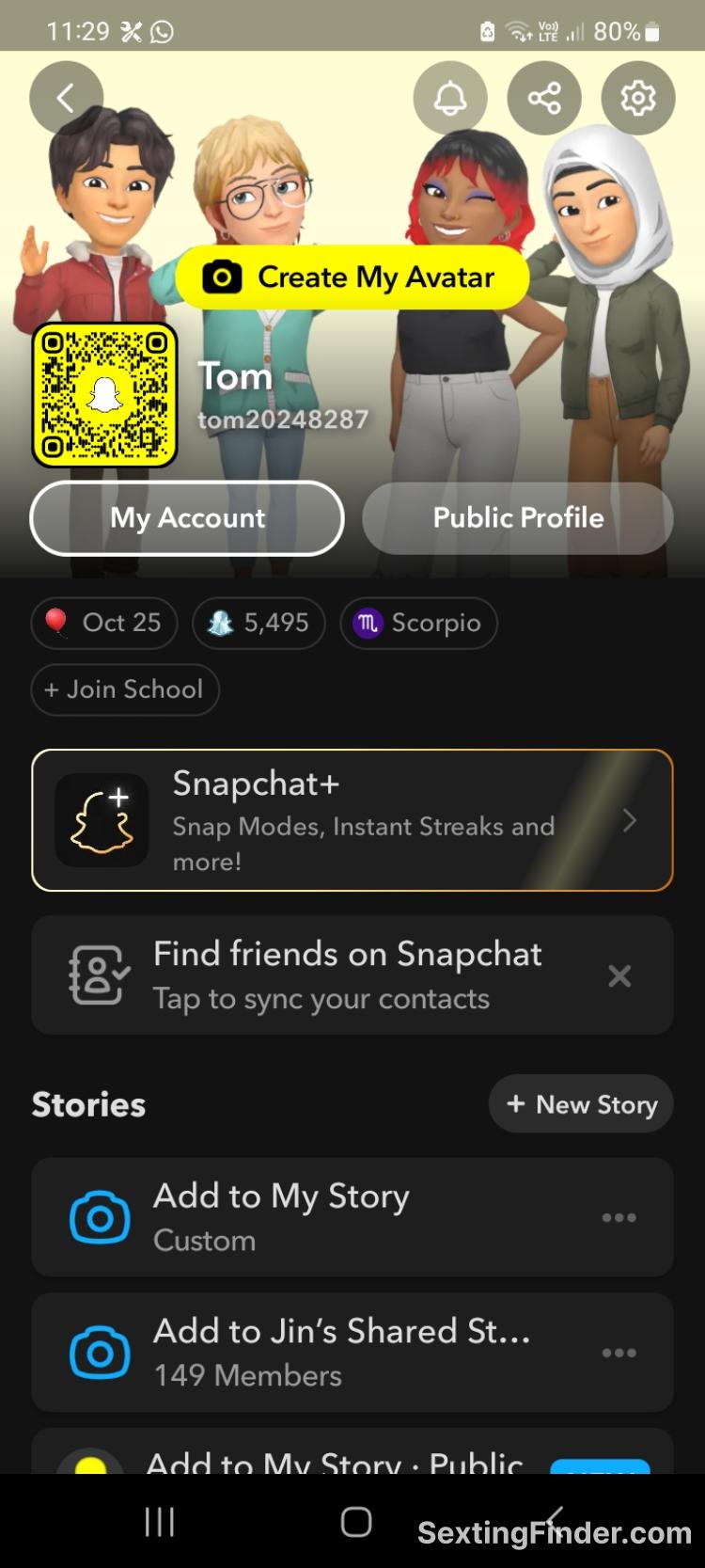705x1568 pixels.
Task: Tap Create My Avatar button
Action: (x=352, y=277)
